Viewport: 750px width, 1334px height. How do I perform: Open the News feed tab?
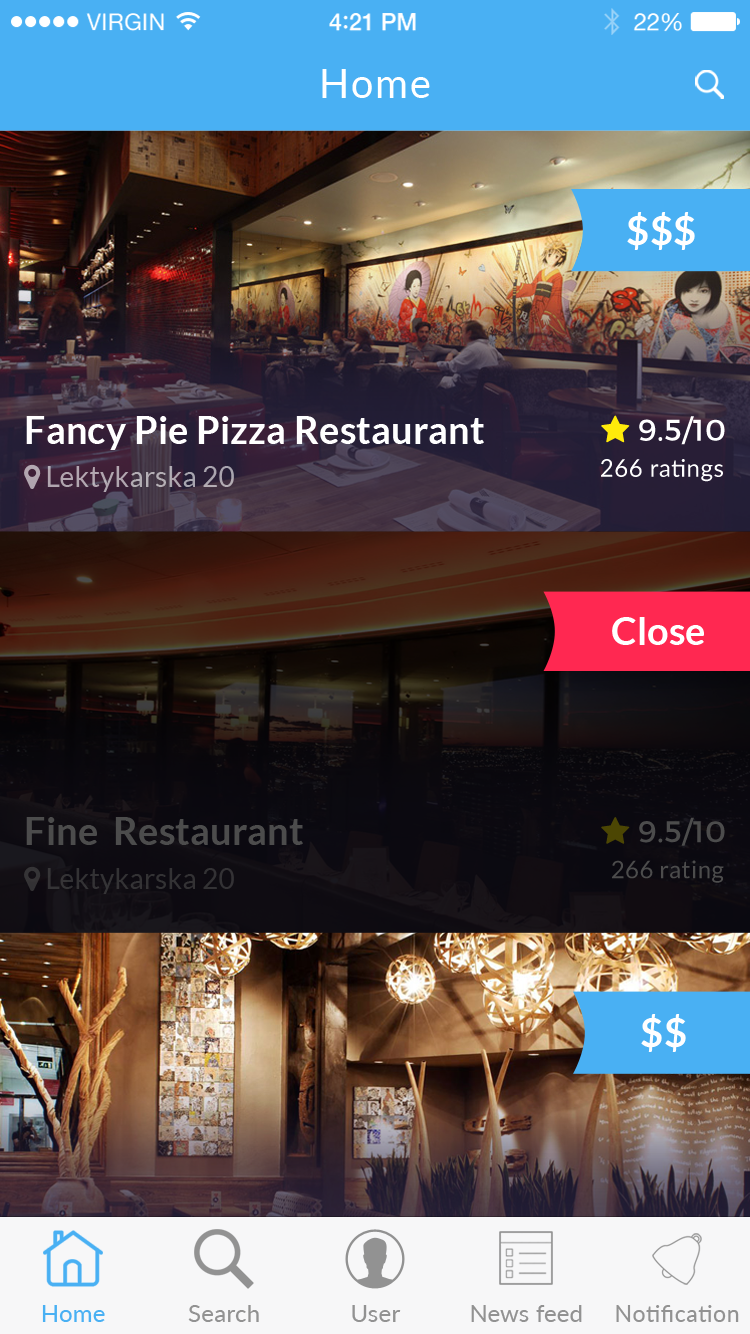(526, 1276)
